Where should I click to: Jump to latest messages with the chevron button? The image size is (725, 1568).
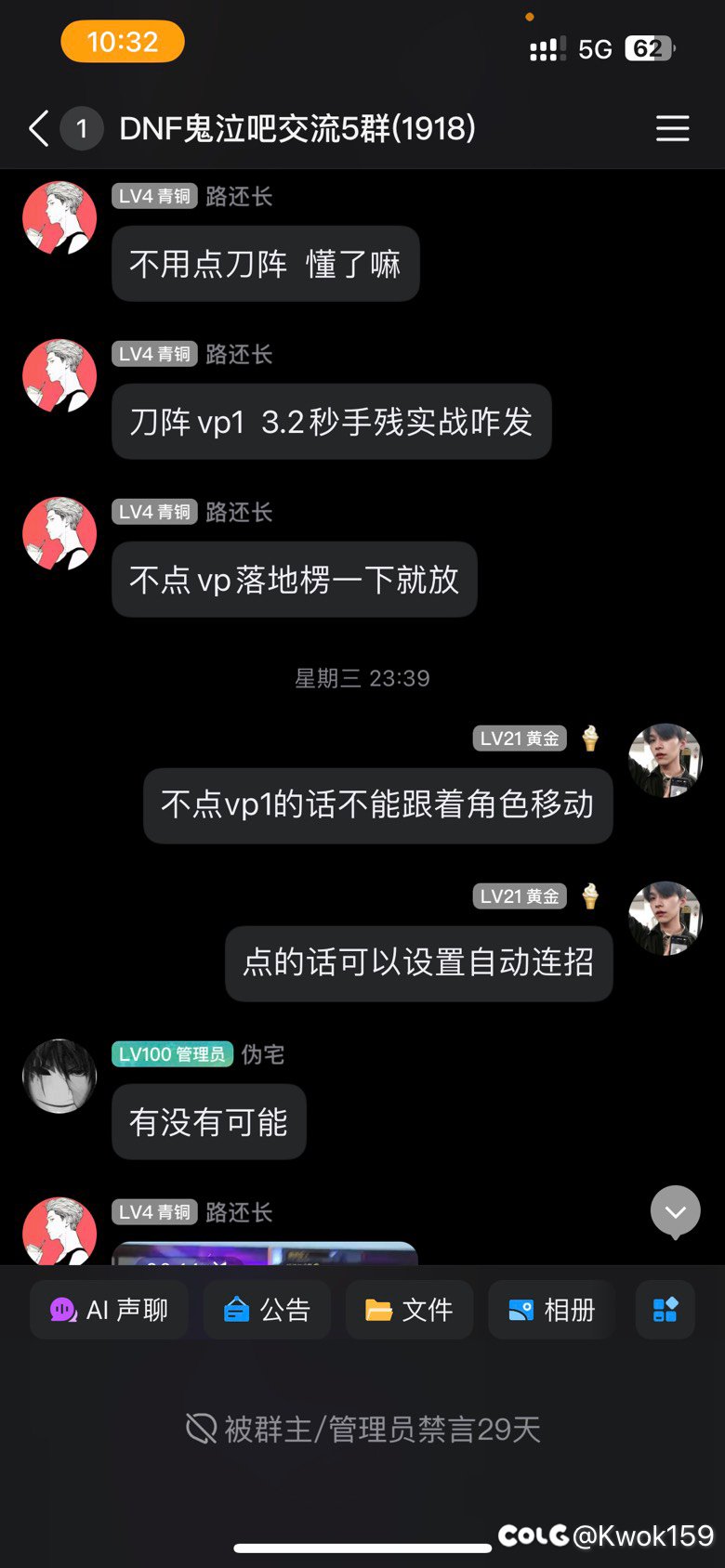point(675,1210)
